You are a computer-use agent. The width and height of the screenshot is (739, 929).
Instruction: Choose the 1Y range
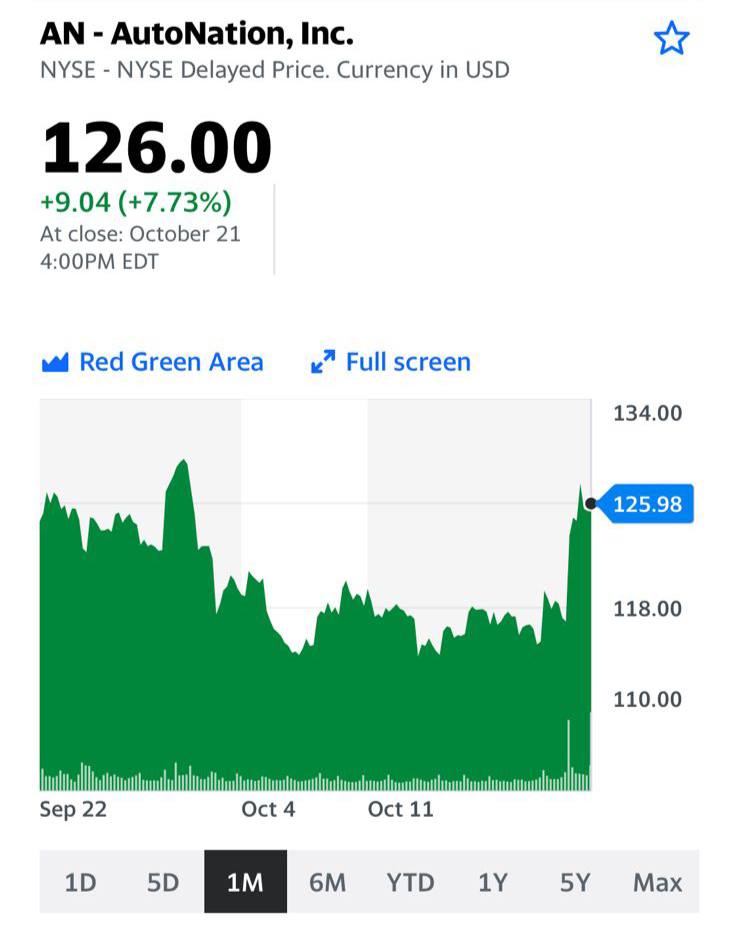tap(492, 882)
